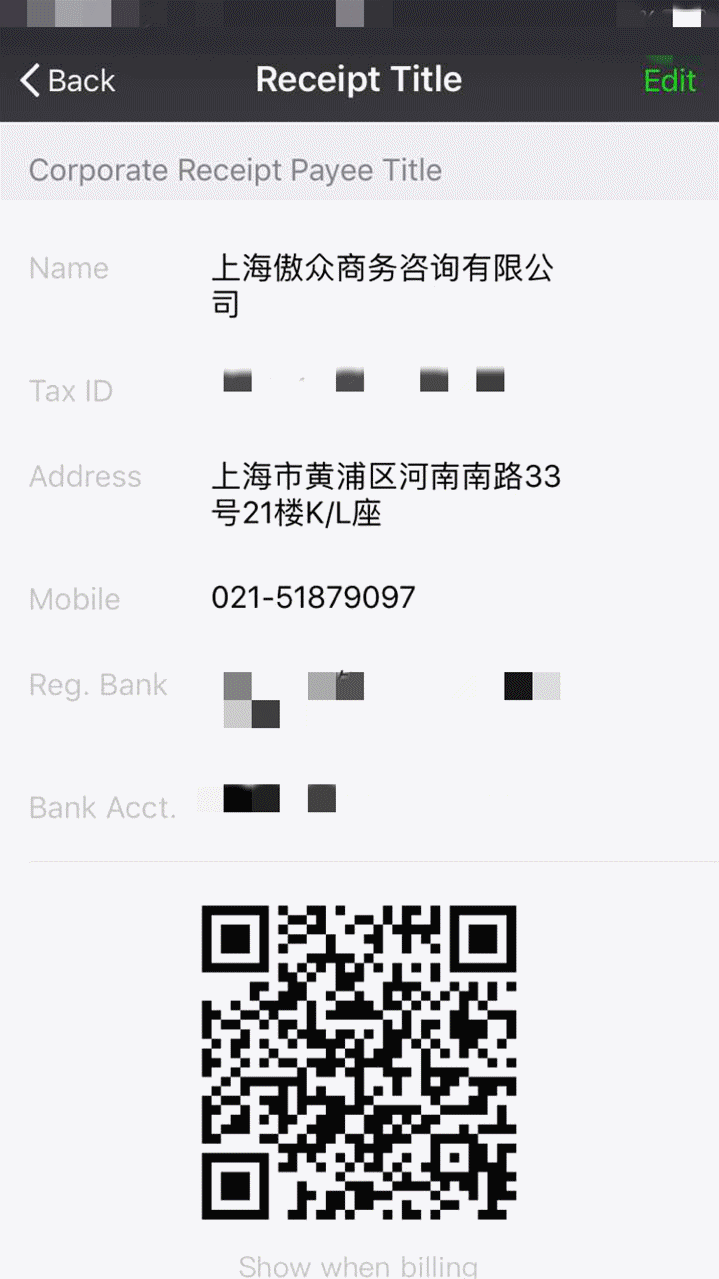Edit the receipt title details
719x1279 pixels.
click(669, 81)
